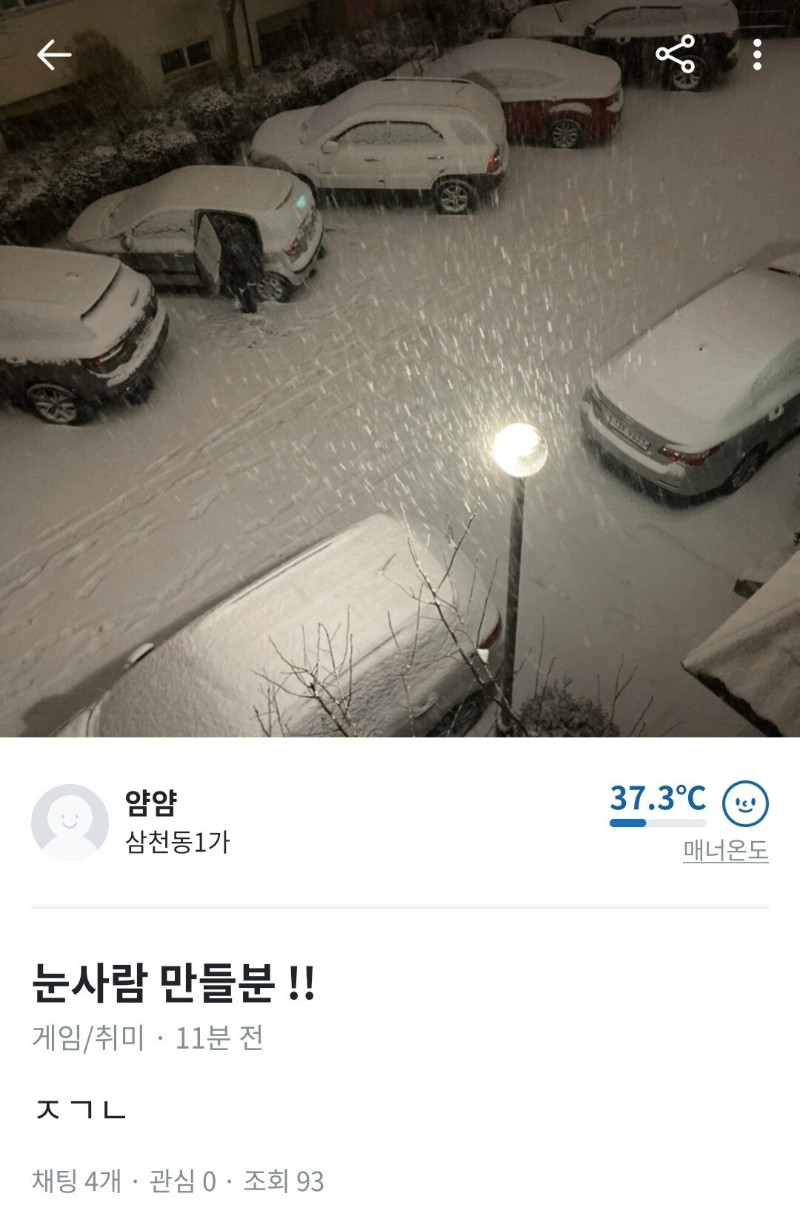800x1228 pixels.
Task: Share this post
Action: click(x=675, y=54)
